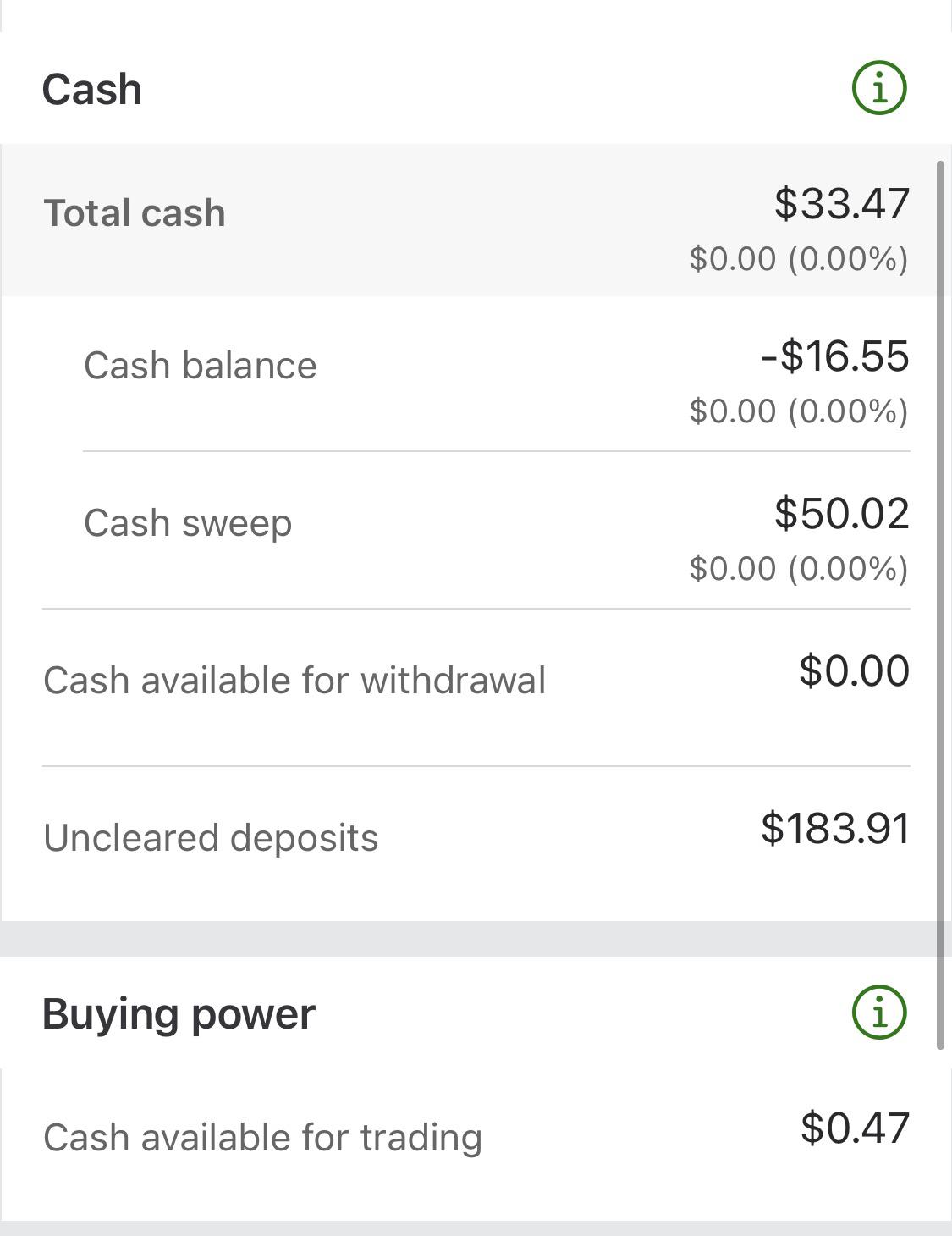Tap the negative Cash balance value -$16.55
Screen dimensions: 952x1236
pos(834,358)
